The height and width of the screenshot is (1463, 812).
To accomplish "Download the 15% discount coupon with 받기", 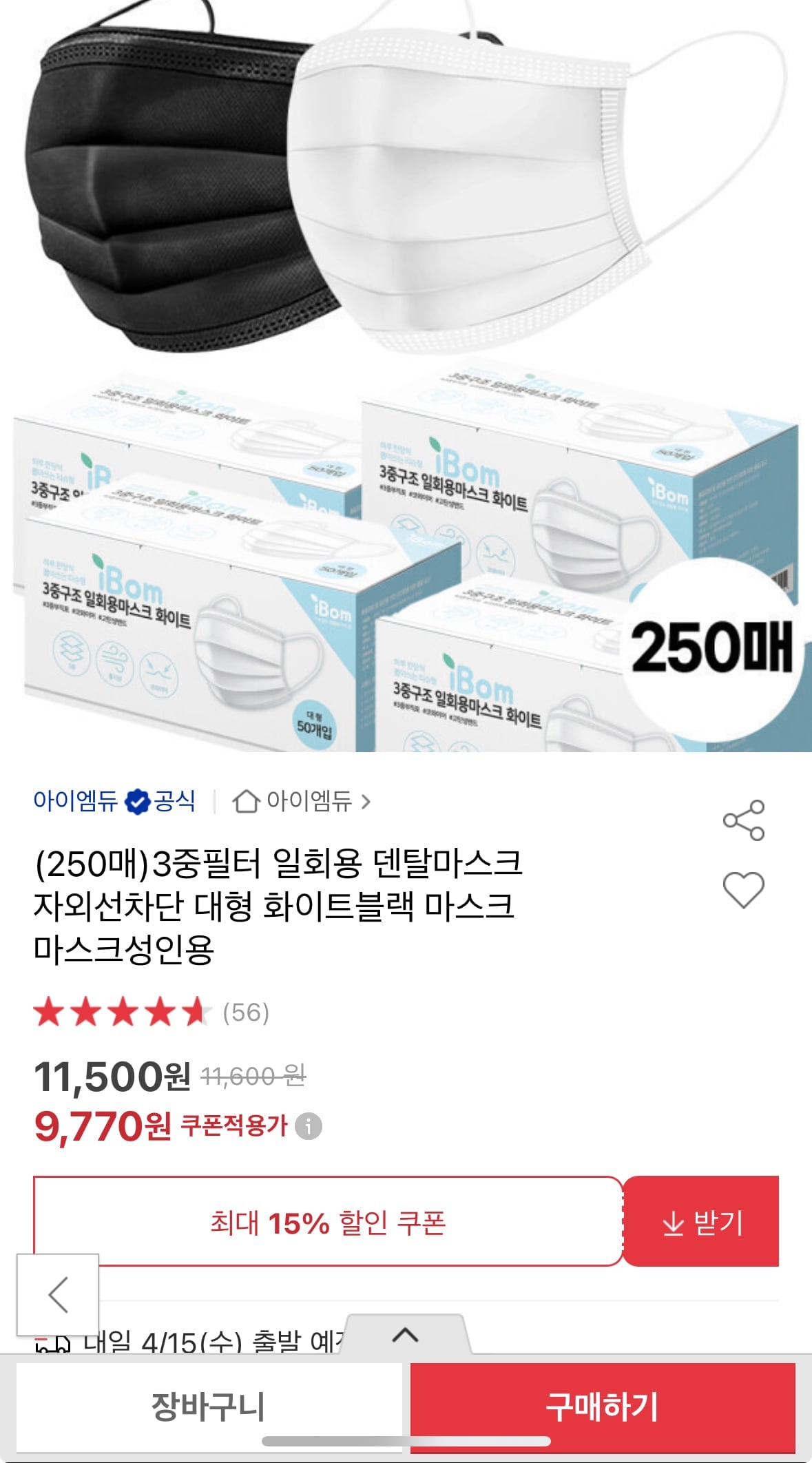I will tap(701, 1221).
